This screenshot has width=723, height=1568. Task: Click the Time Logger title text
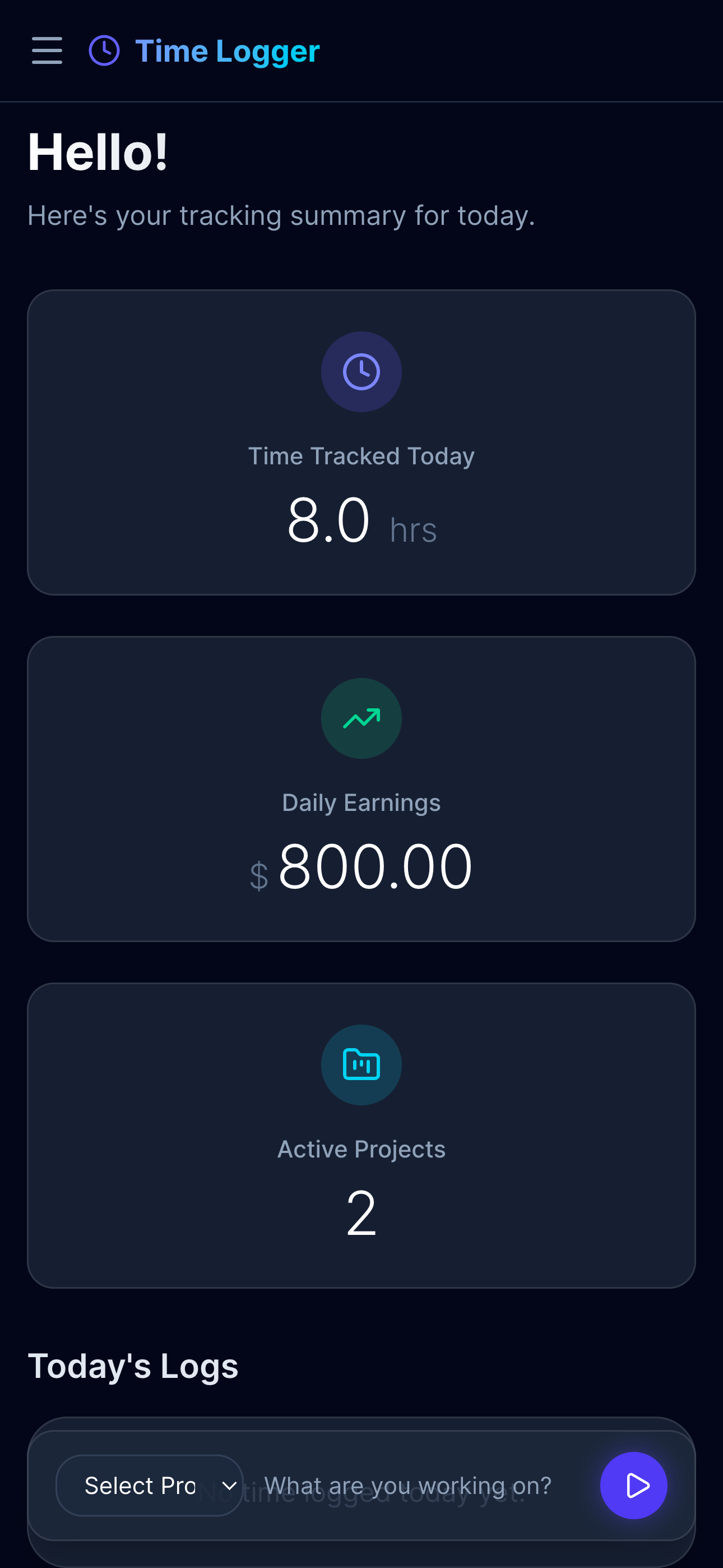tap(228, 51)
